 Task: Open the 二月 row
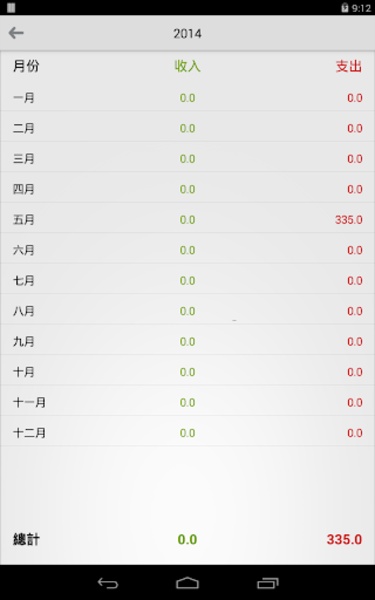click(188, 127)
